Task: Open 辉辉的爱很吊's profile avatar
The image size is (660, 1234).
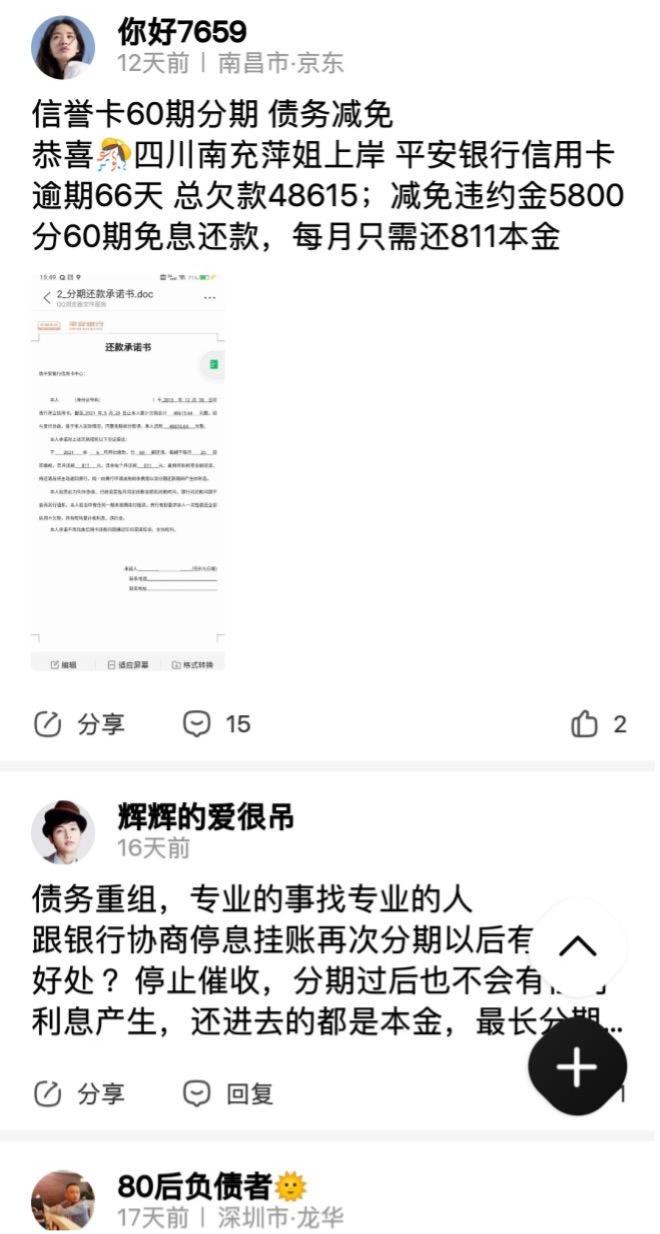Action: point(63,831)
